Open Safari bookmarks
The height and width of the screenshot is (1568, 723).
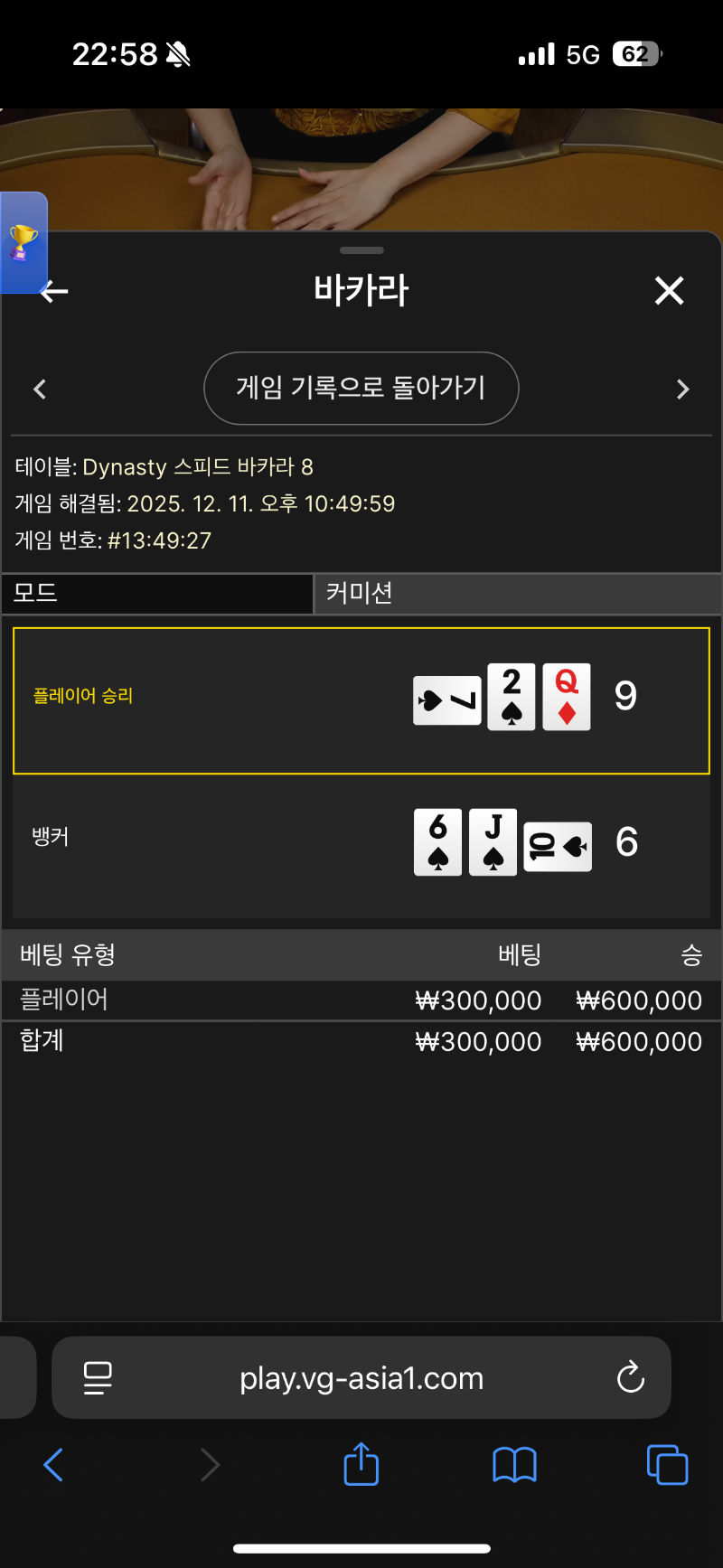point(514,1465)
